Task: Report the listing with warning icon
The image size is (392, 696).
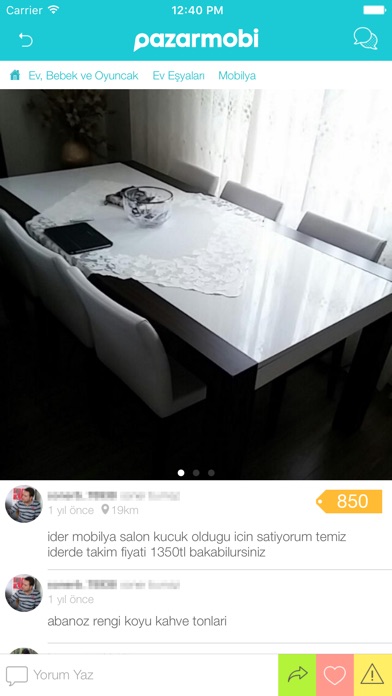Action: (x=373, y=675)
